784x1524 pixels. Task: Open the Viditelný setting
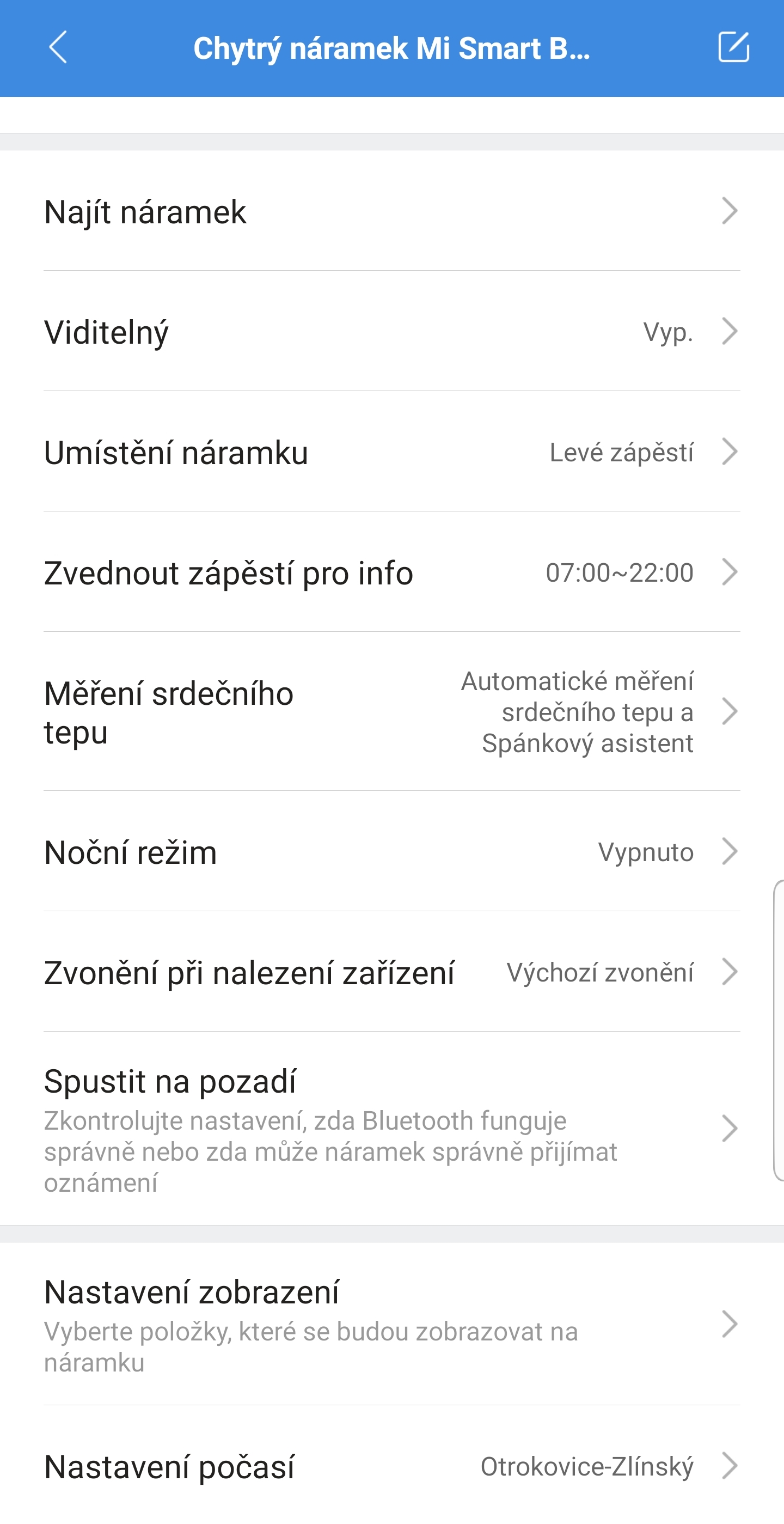(391, 332)
